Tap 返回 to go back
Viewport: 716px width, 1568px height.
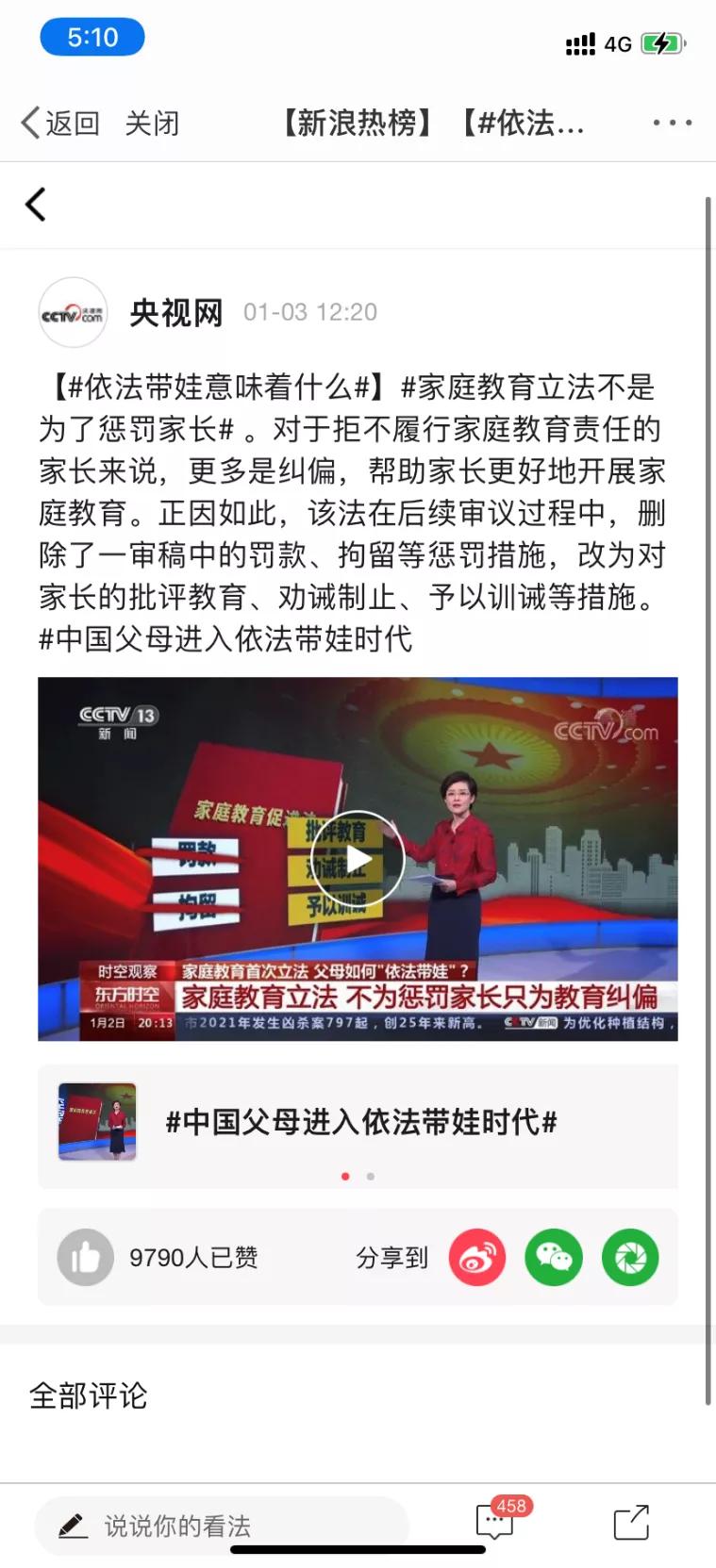60,123
